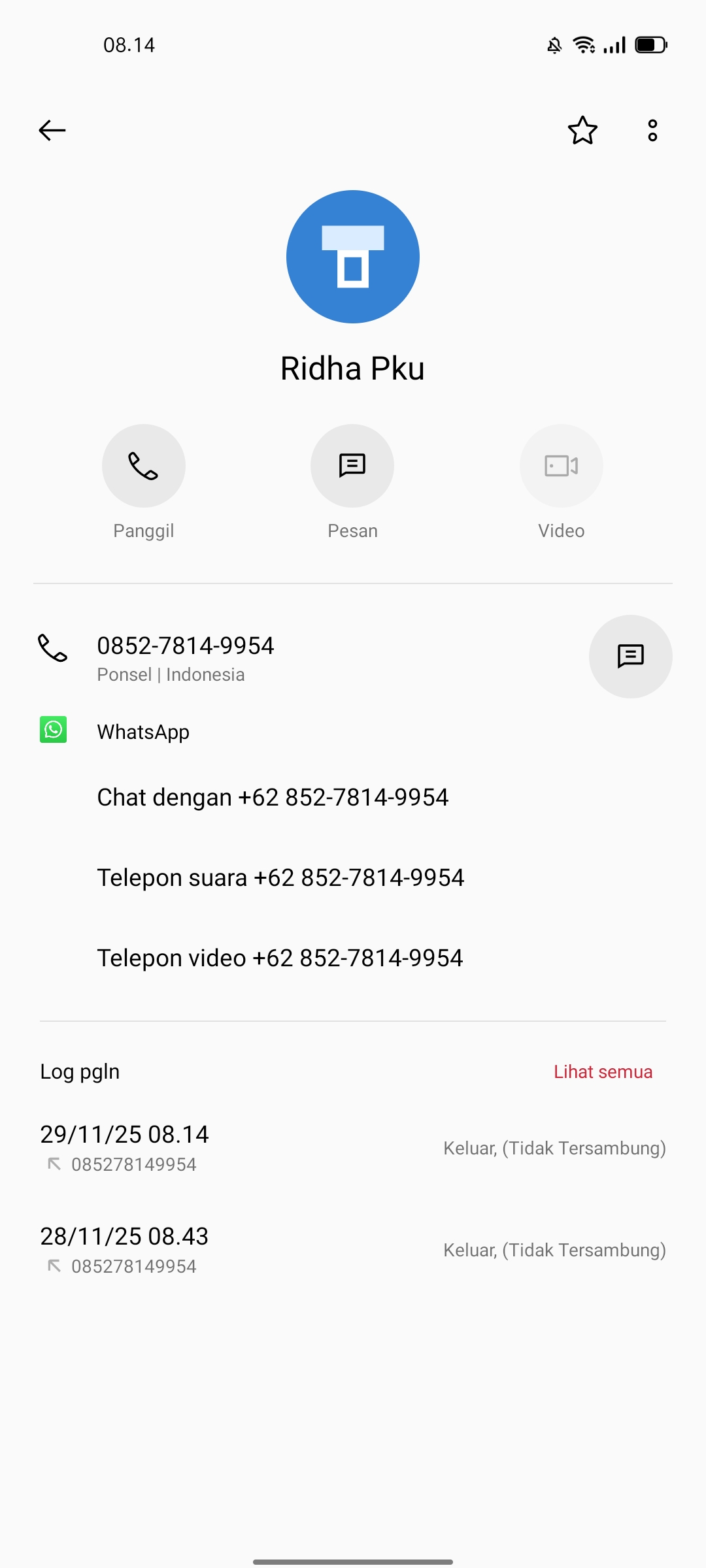Open call log entry from 28/11/25 08.43
Viewport: 706px width, 1568px height.
(353, 1250)
